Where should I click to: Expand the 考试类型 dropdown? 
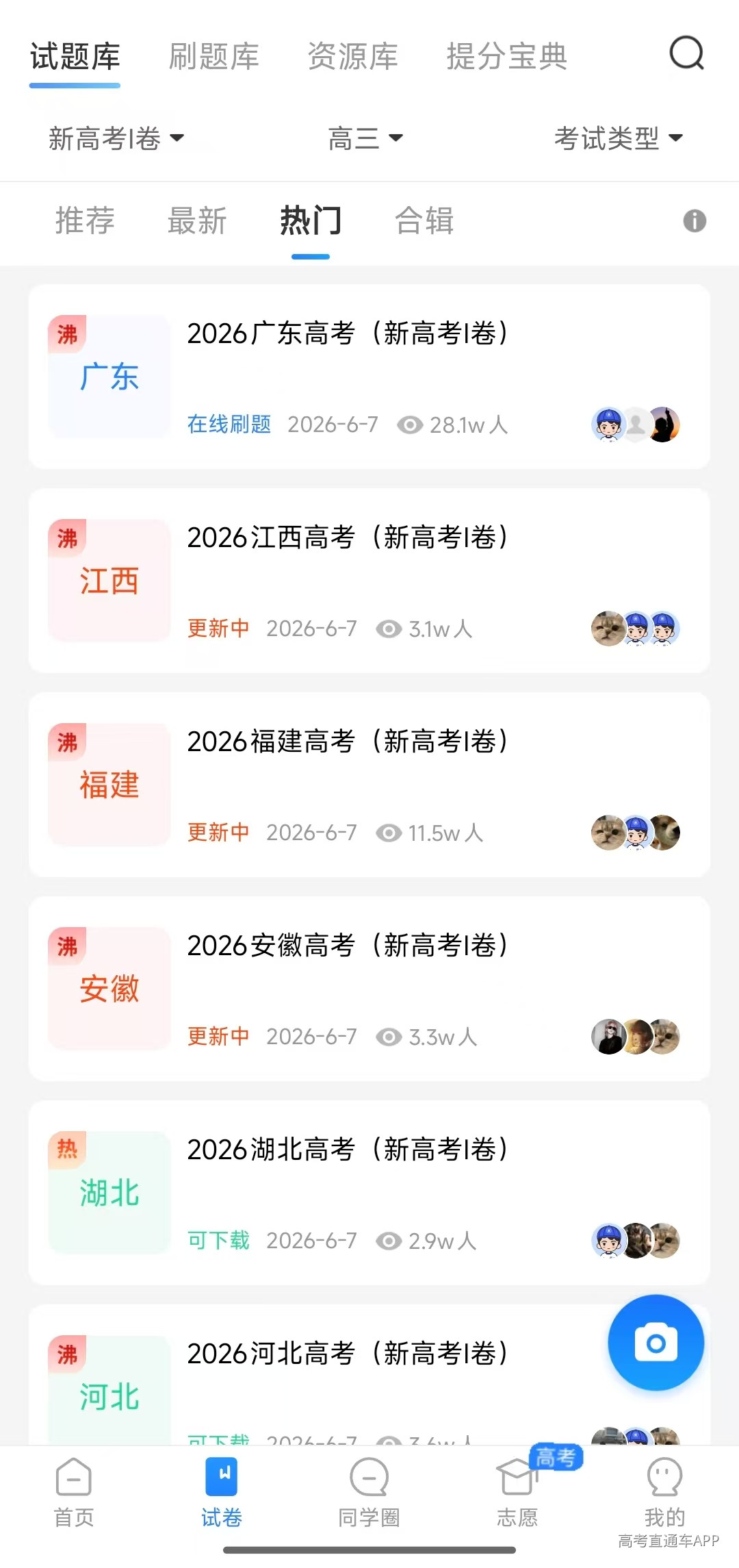tap(619, 138)
